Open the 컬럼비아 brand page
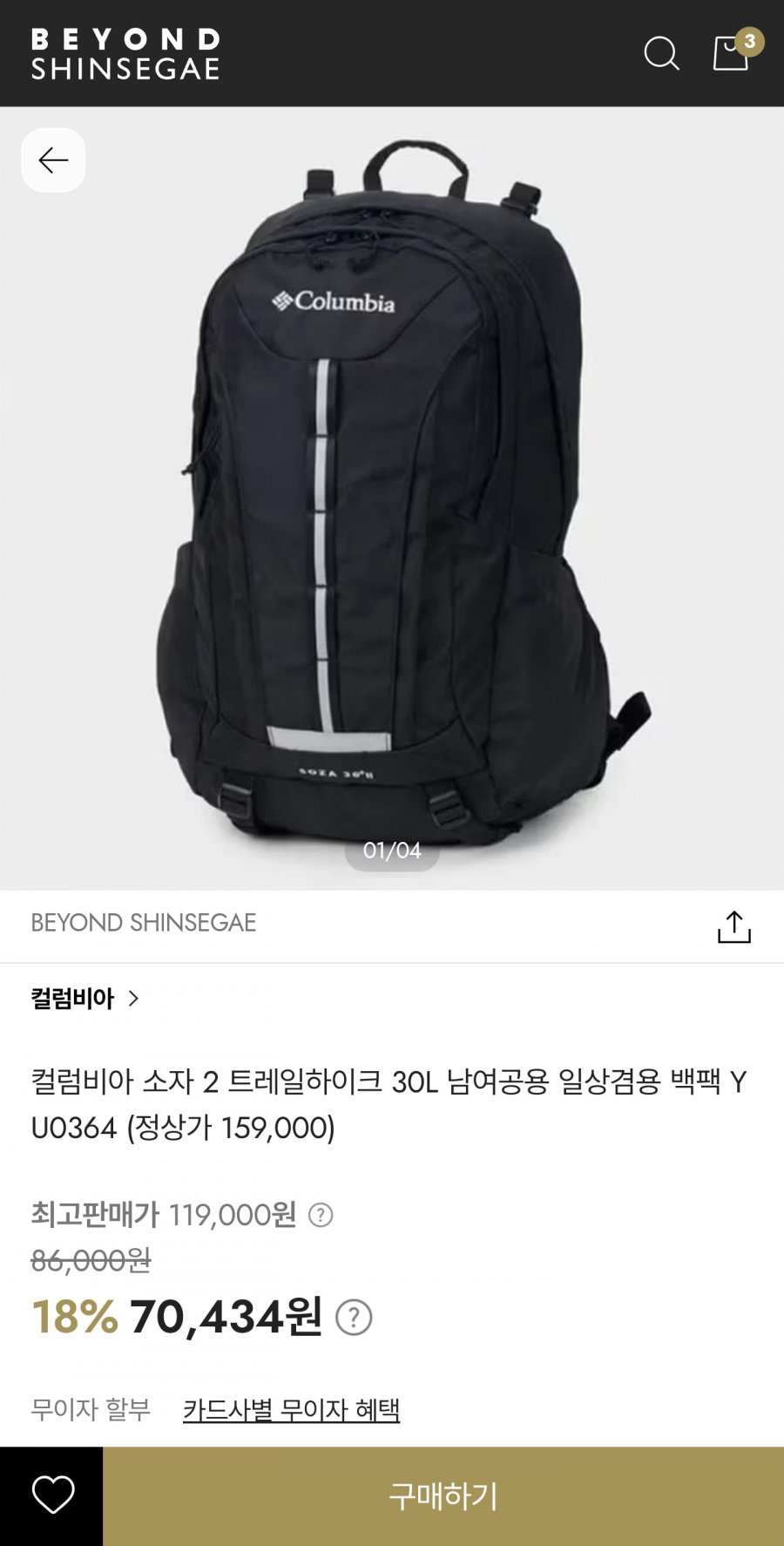Screen dimensions: 784x1546 tap(84, 998)
